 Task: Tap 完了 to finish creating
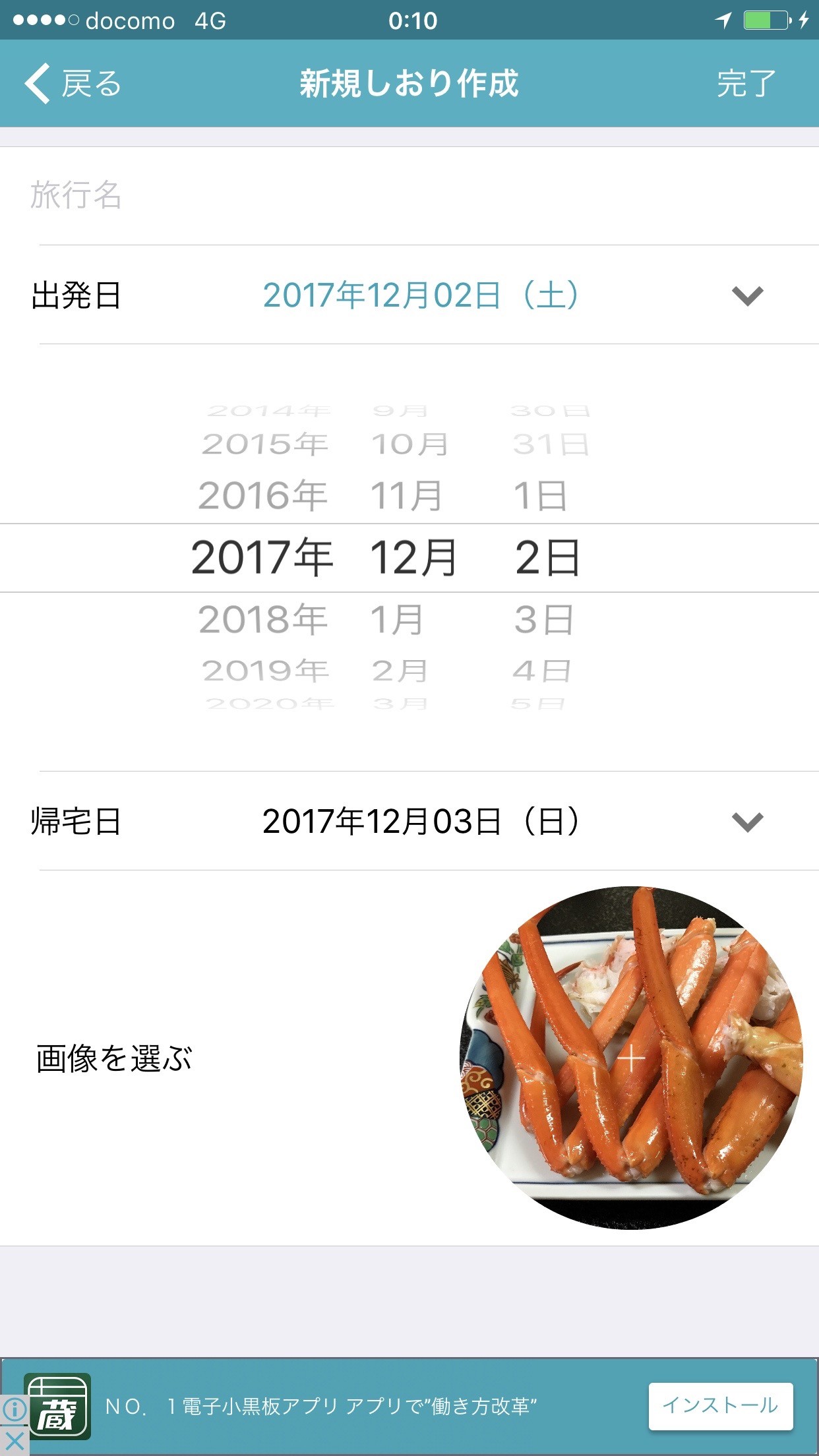tap(746, 84)
